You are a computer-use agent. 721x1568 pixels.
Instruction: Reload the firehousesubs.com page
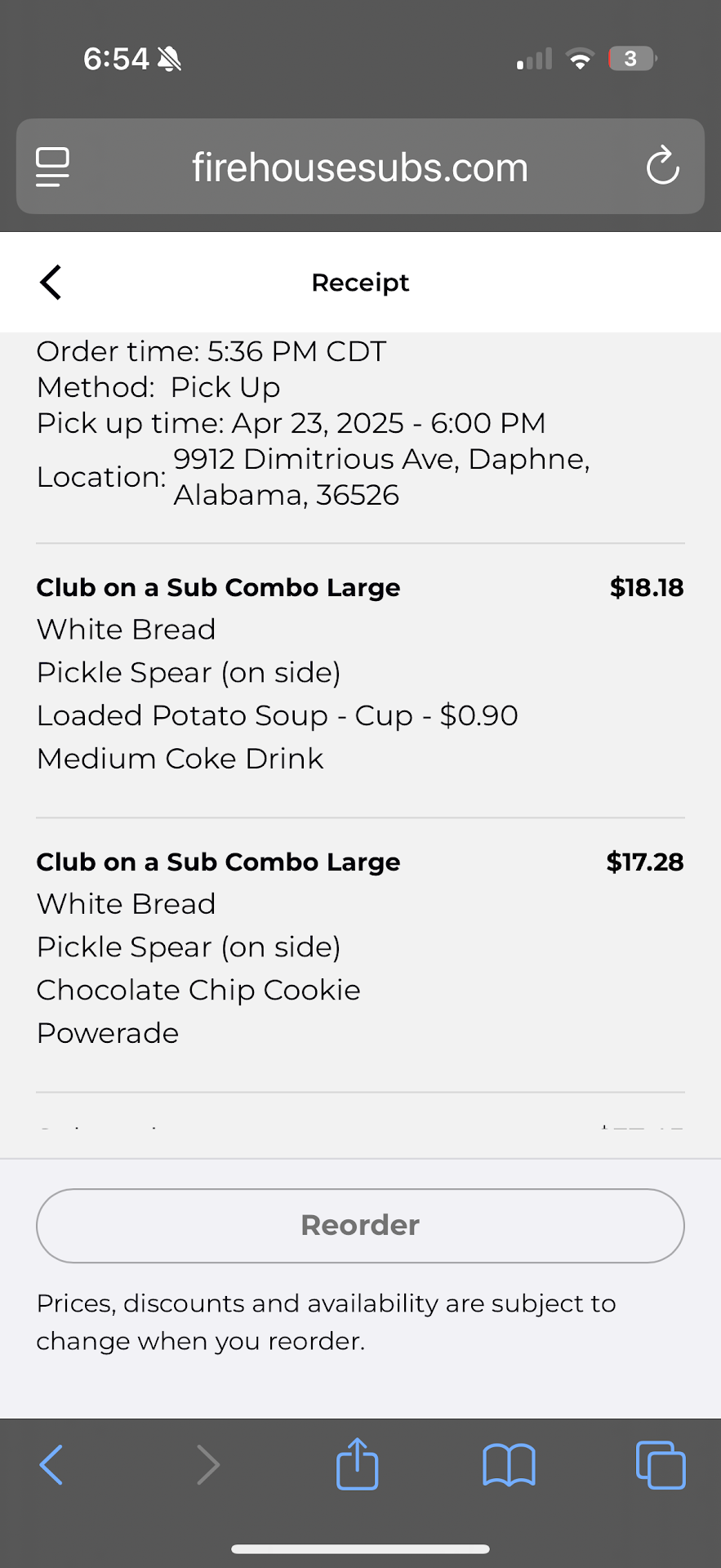click(662, 167)
